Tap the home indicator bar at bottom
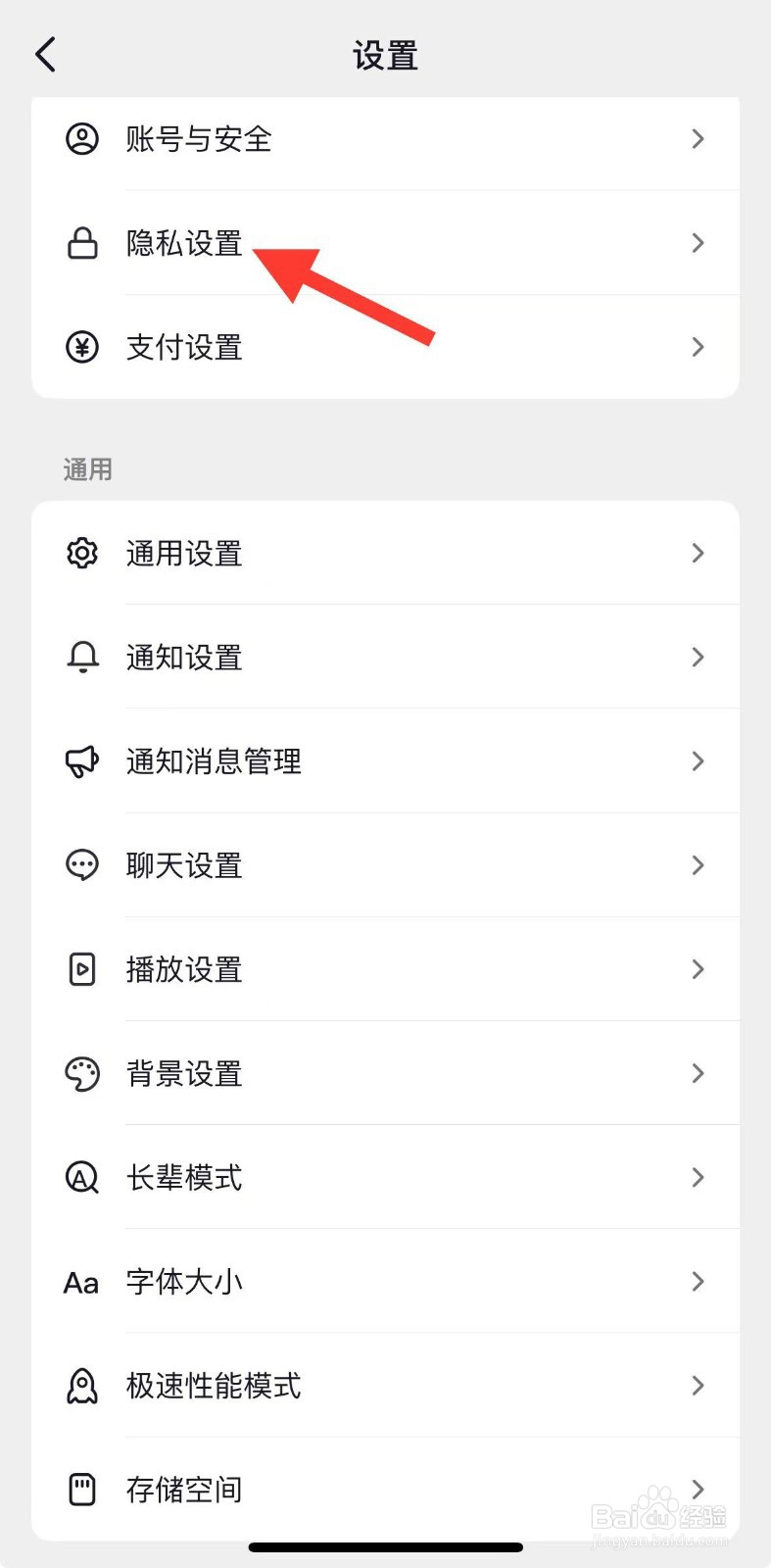The width and height of the screenshot is (771, 1568). pyautogui.click(x=385, y=1547)
